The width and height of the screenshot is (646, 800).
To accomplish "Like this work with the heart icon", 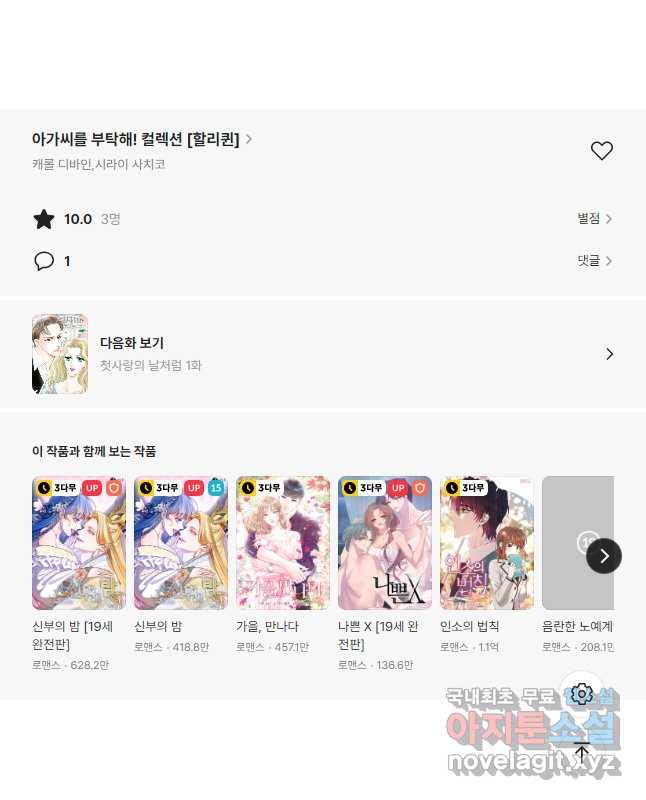I will tap(601, 151).
